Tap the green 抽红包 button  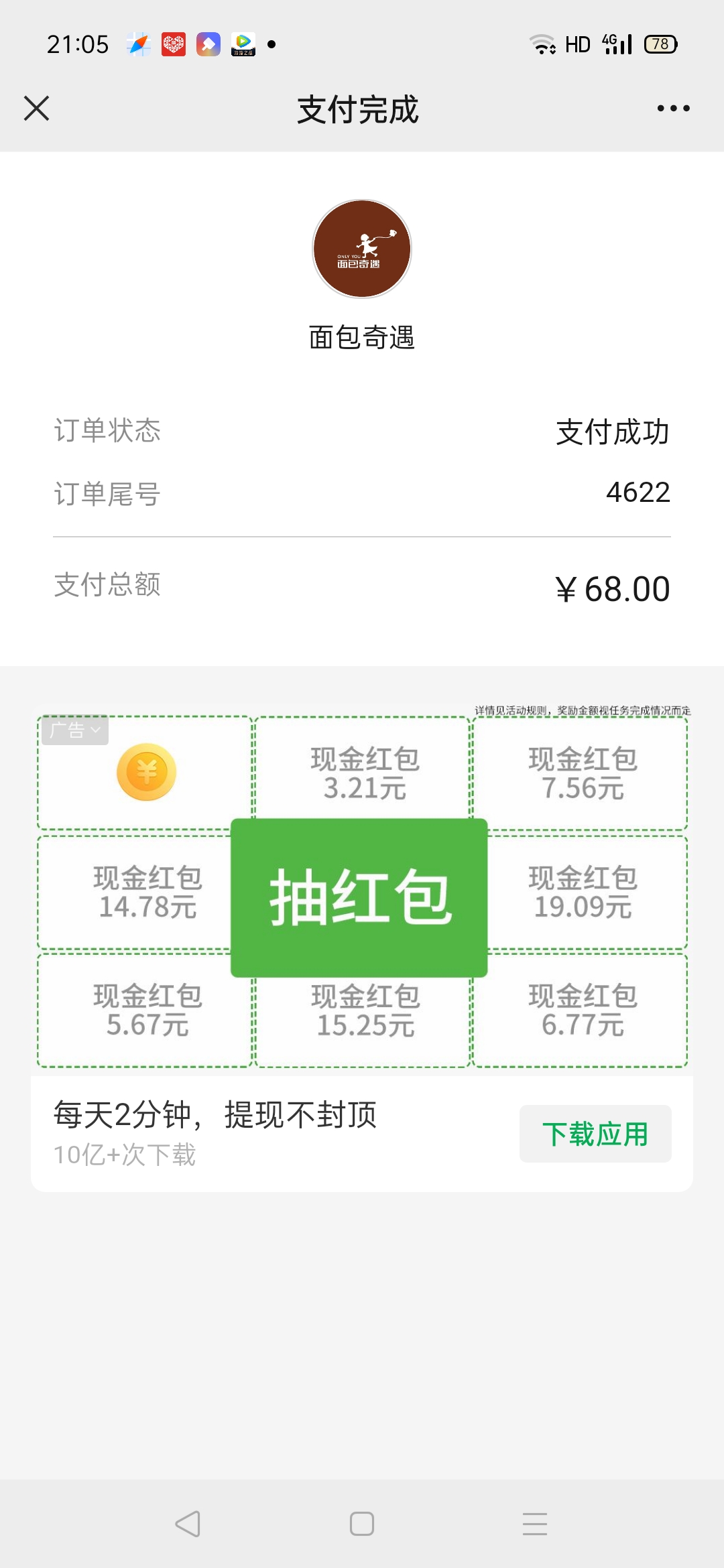click(x=359, y=898)
